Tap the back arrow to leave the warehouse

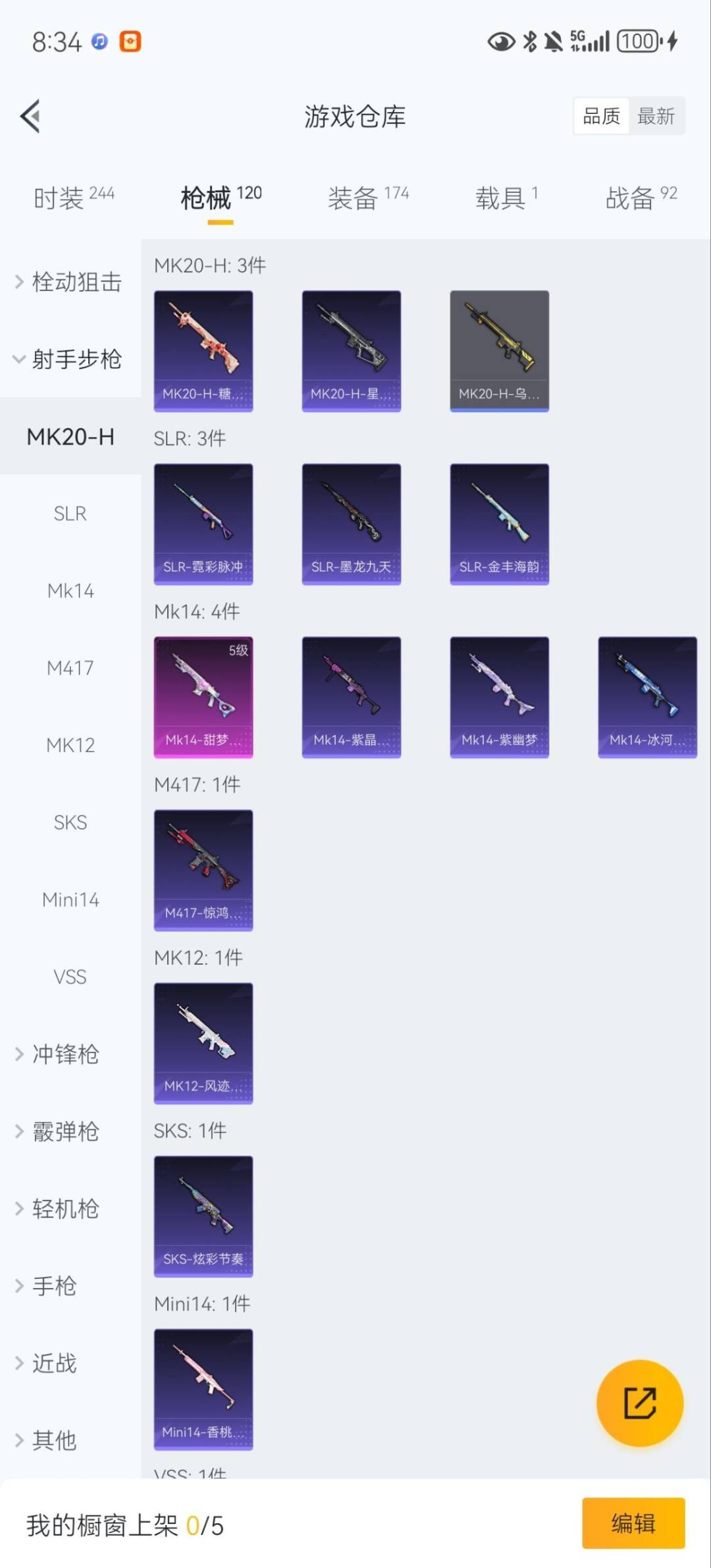coord(30,116)
